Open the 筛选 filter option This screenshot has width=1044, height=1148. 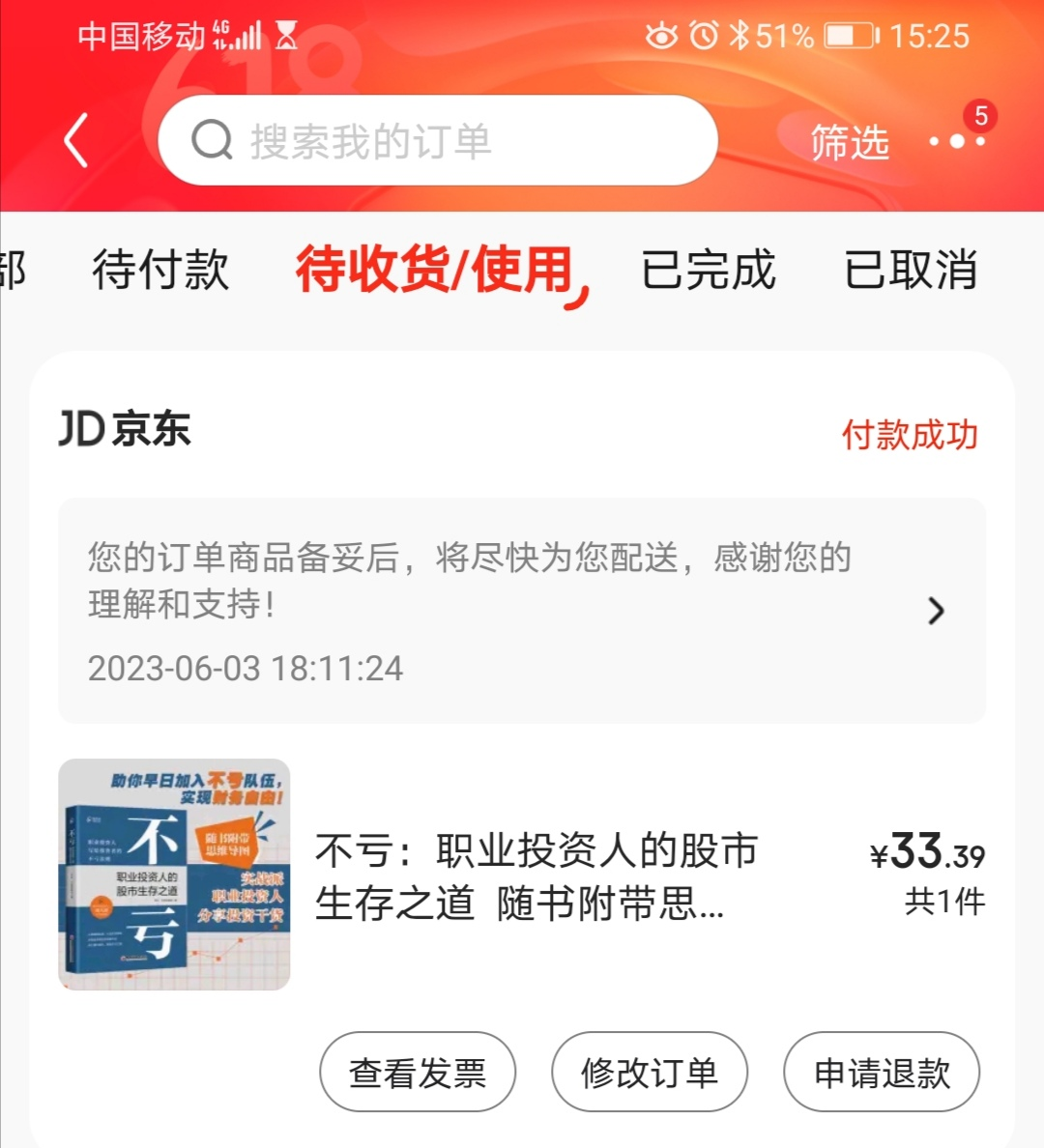849,143
